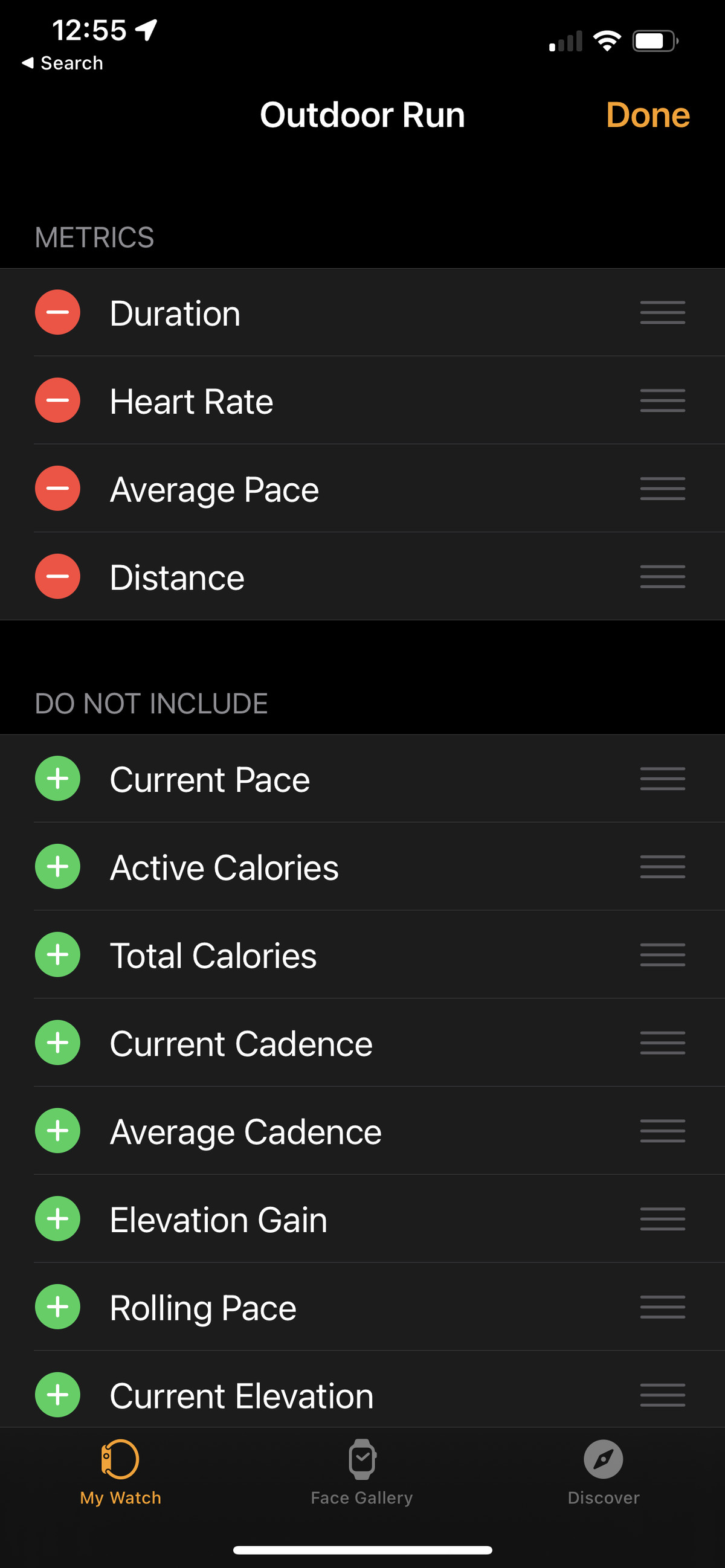Go to the Discover tab
This screenshot has width=725, height=1568.
603,1472
